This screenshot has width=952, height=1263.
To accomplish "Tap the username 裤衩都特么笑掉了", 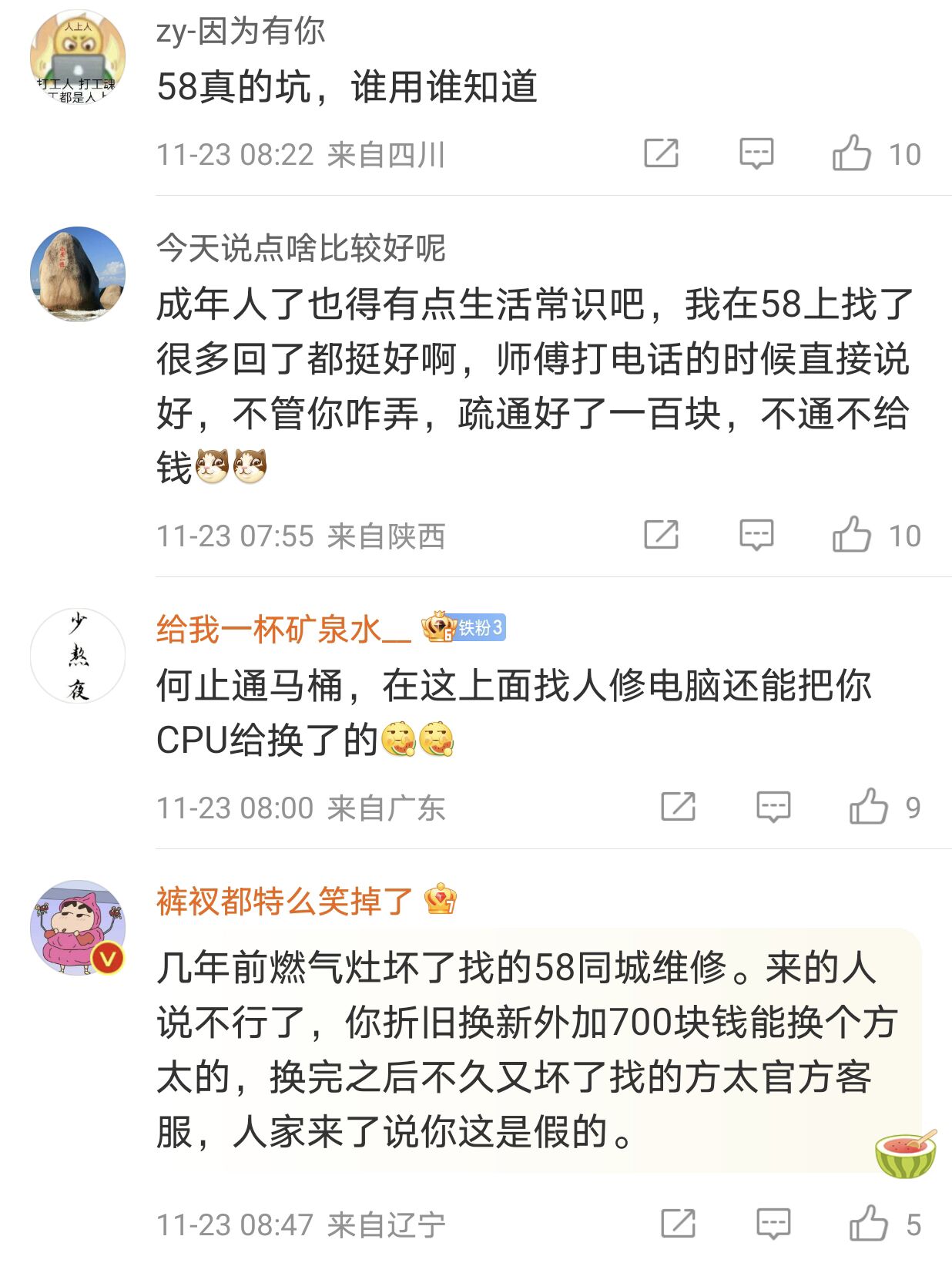I will 284,901.
